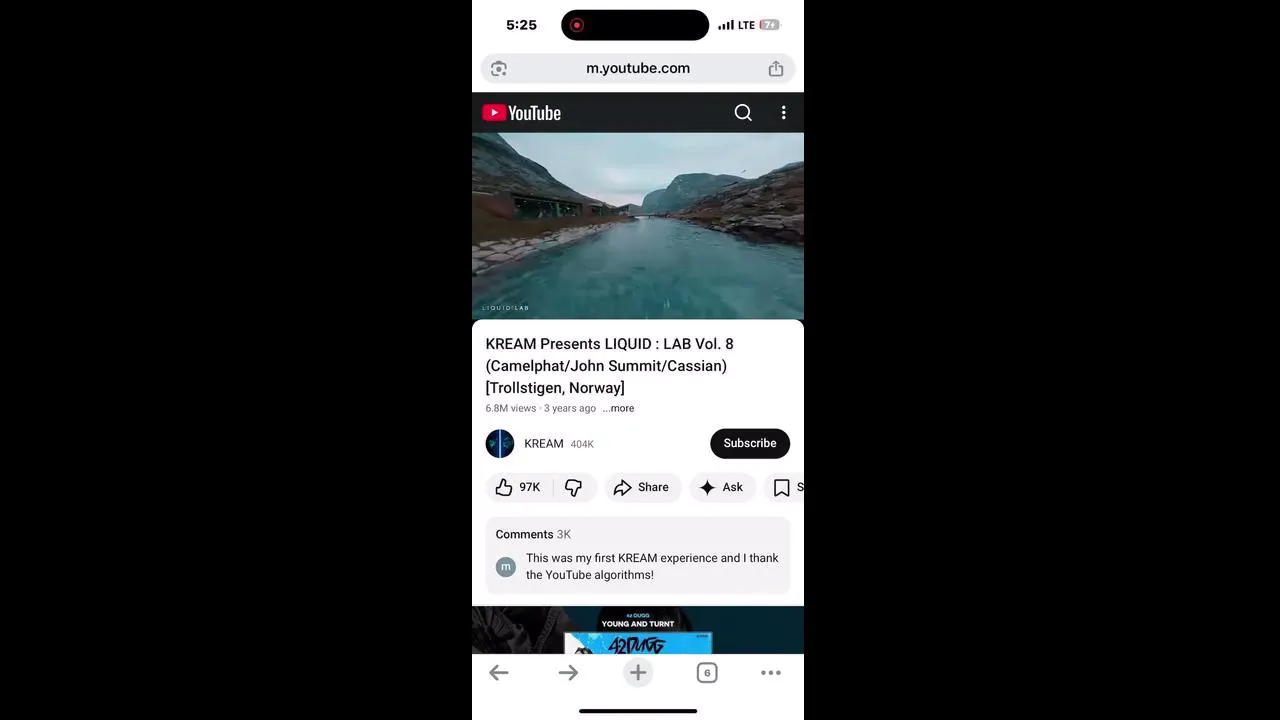Tap the video player
This screenshot has width=1280, height=720.
637,226
